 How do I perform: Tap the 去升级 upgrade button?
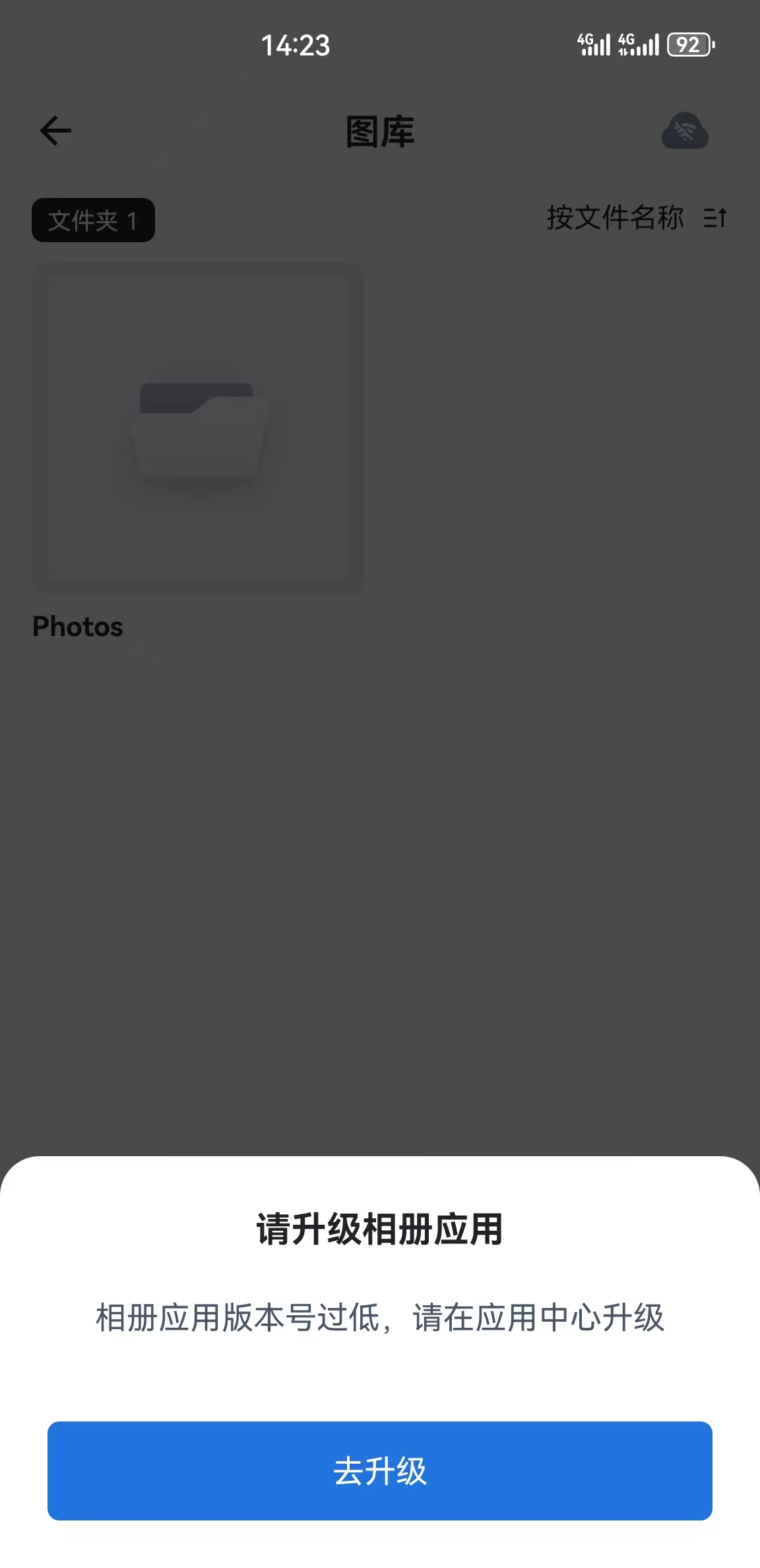pos(380,1471)
